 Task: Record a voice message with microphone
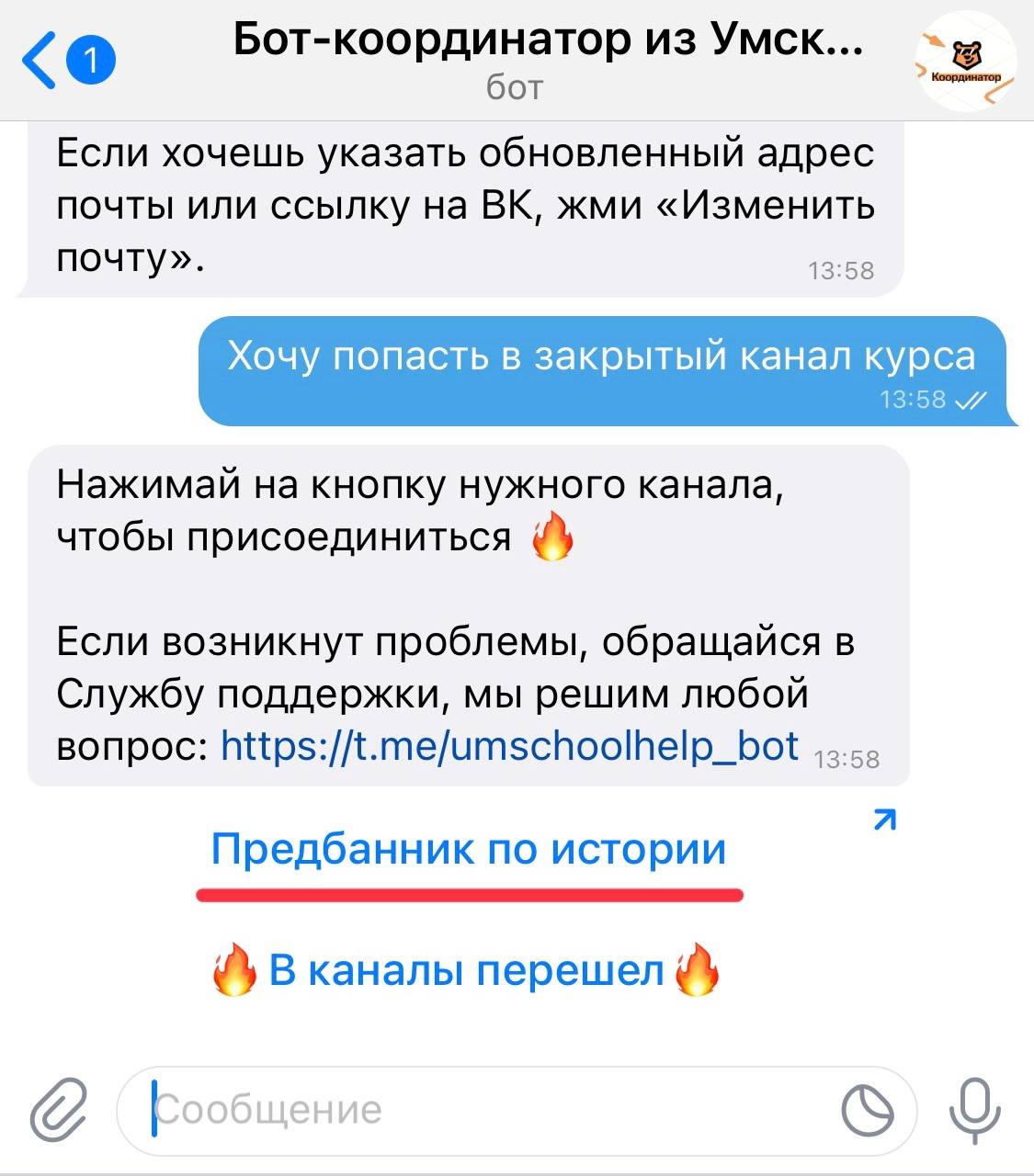[x=973, y=1108]
